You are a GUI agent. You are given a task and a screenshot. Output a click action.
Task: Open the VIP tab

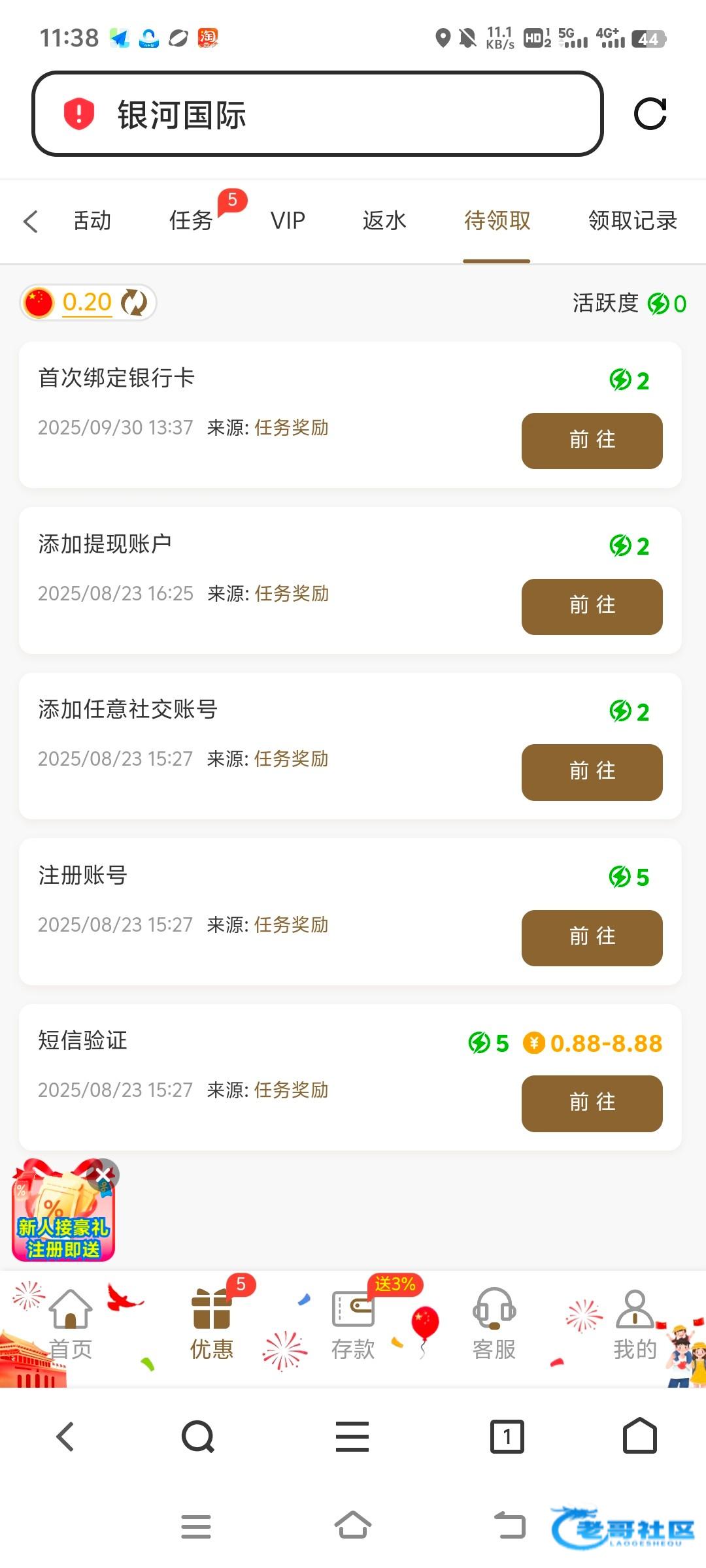coord(288,221)
